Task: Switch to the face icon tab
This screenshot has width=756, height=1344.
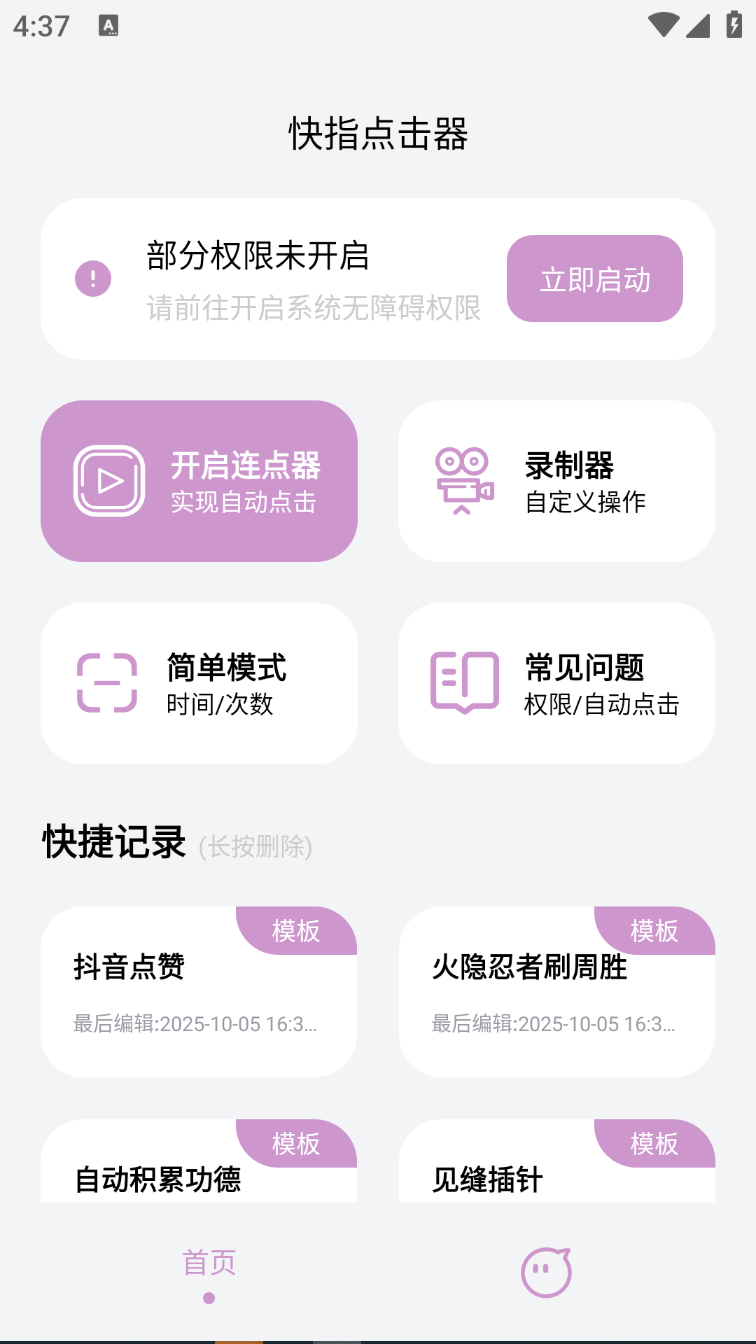Action: click(546, 1272)
